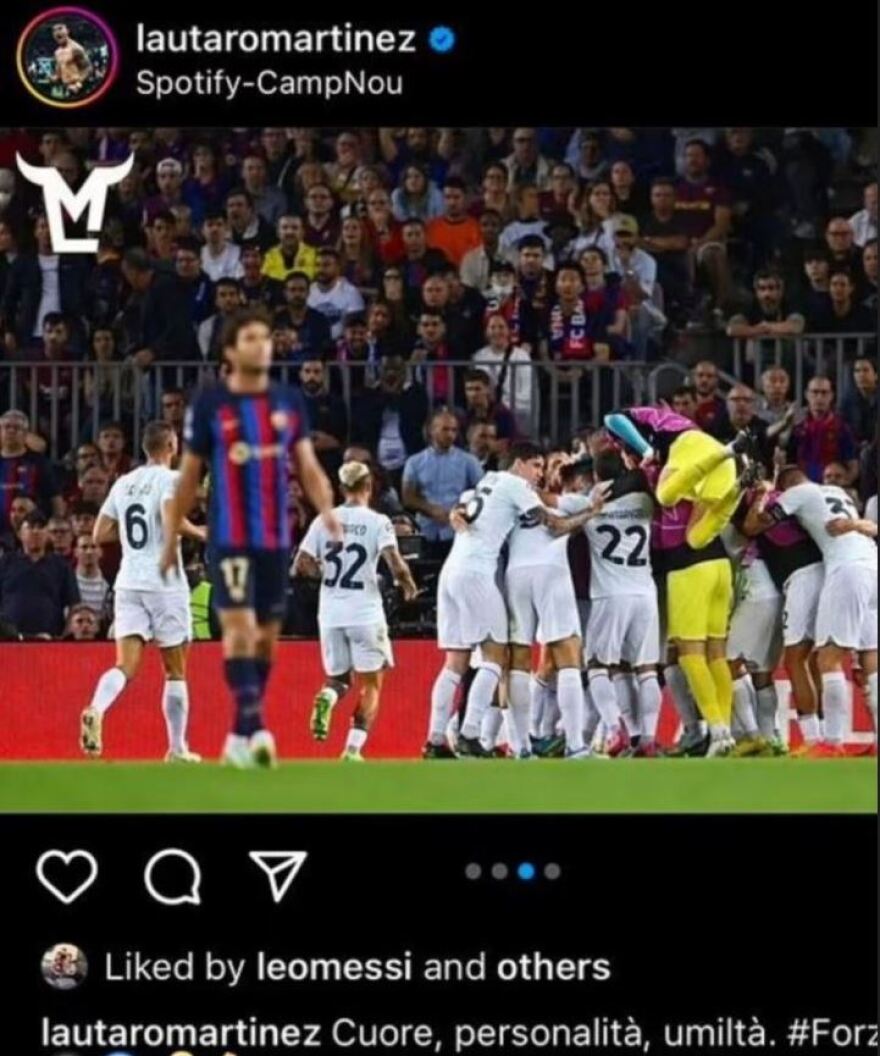Viewport: 880px width, 1056px height.
Task: View others who liked the post
Action: point(553,967)
